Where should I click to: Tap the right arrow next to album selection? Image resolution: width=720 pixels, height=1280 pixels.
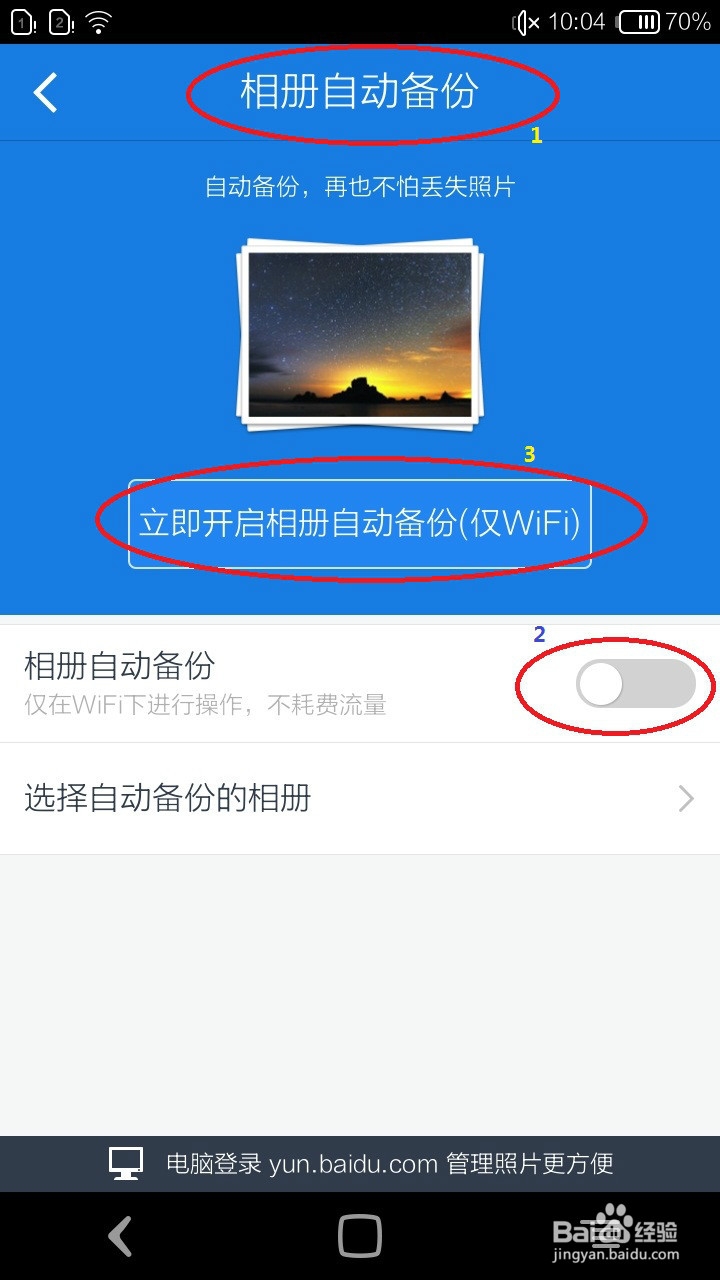click(x=685, y=799)
